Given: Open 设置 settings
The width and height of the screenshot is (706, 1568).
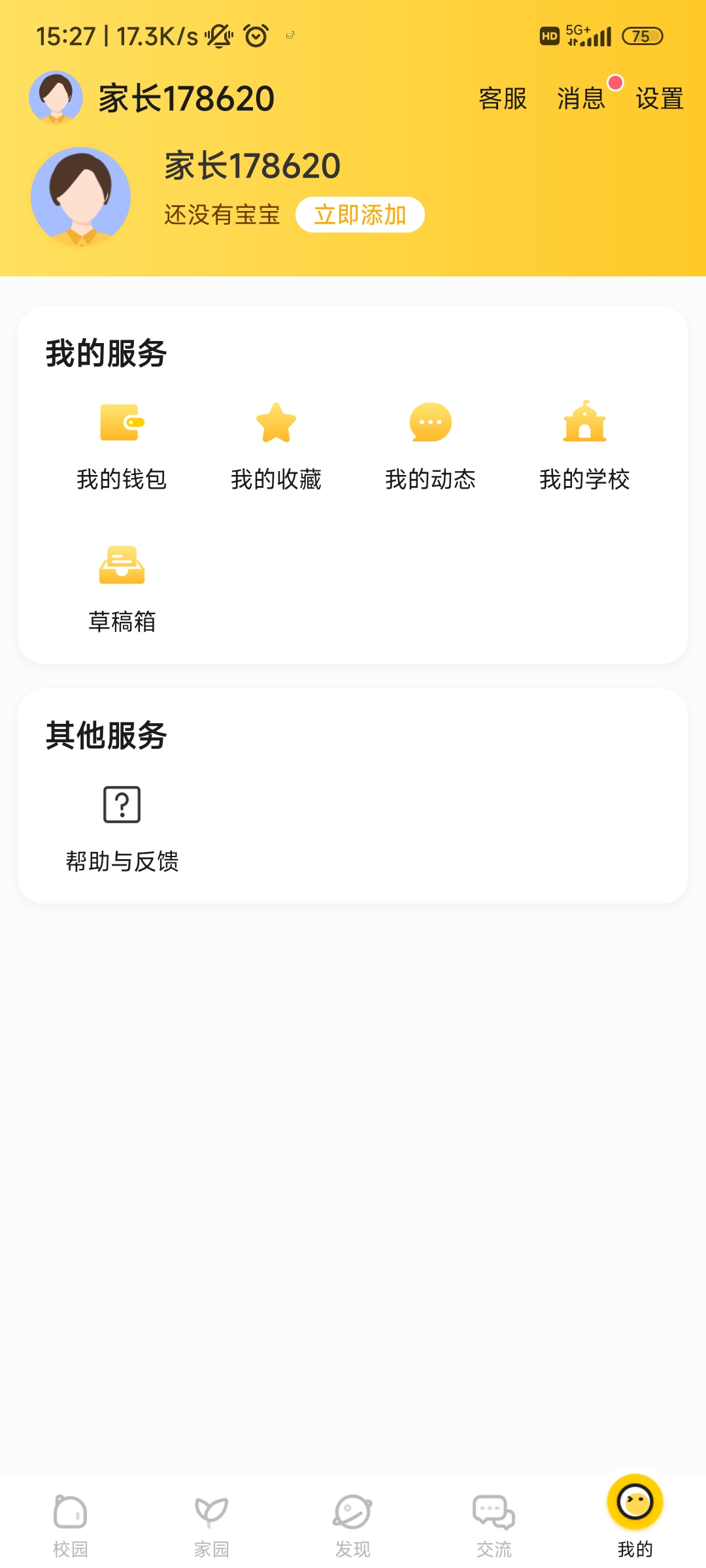Looking at the screenshot, I should coord(659,99).
